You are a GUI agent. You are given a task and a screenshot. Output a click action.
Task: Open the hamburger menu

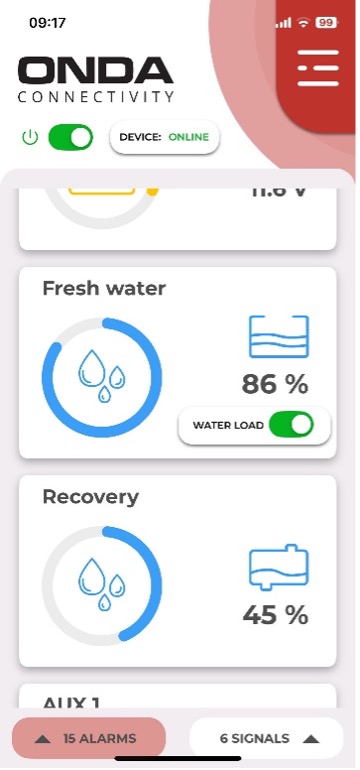click(318, 68)
